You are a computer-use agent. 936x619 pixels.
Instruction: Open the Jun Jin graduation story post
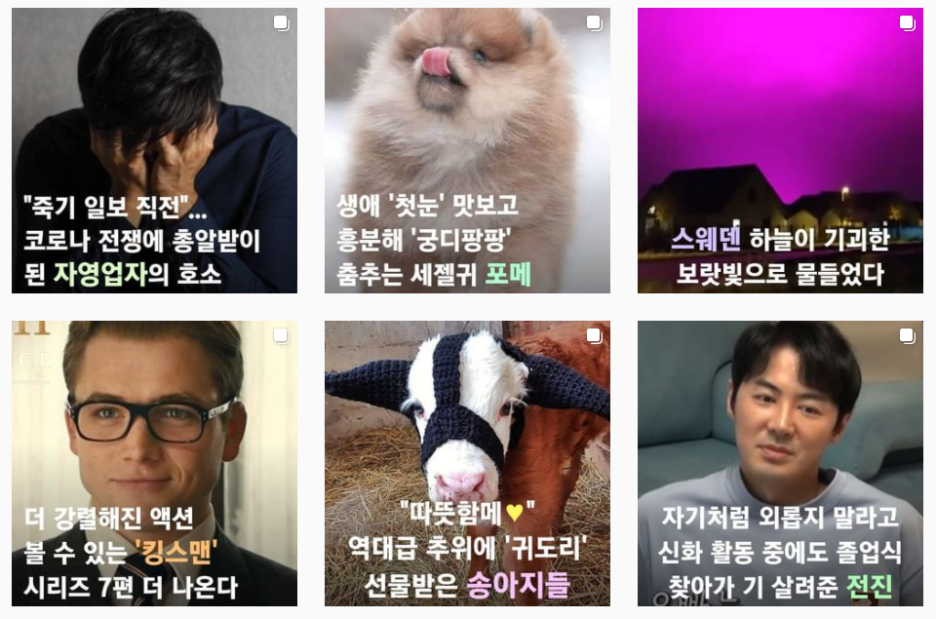coord(780,463)
